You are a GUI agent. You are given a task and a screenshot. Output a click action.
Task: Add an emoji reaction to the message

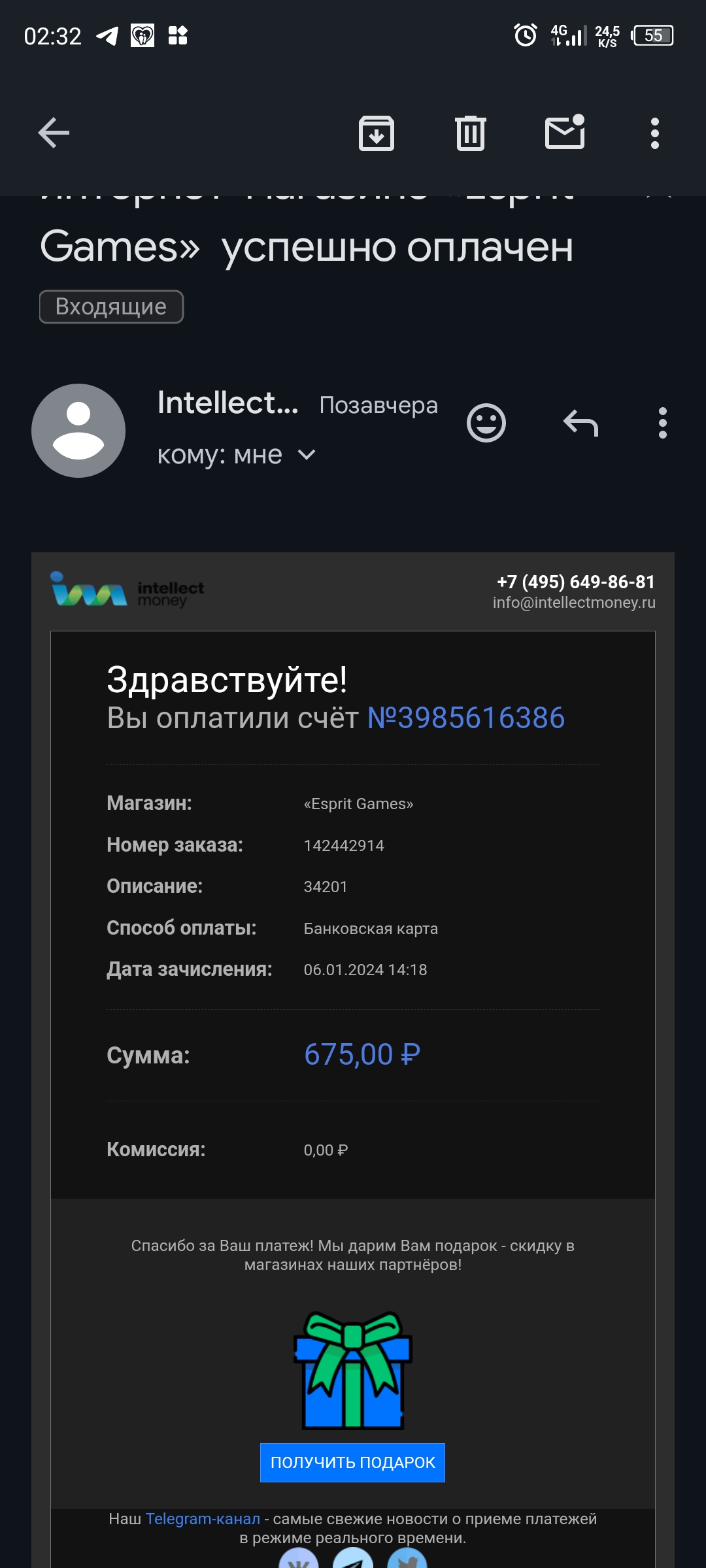click(x=486, y=423)
